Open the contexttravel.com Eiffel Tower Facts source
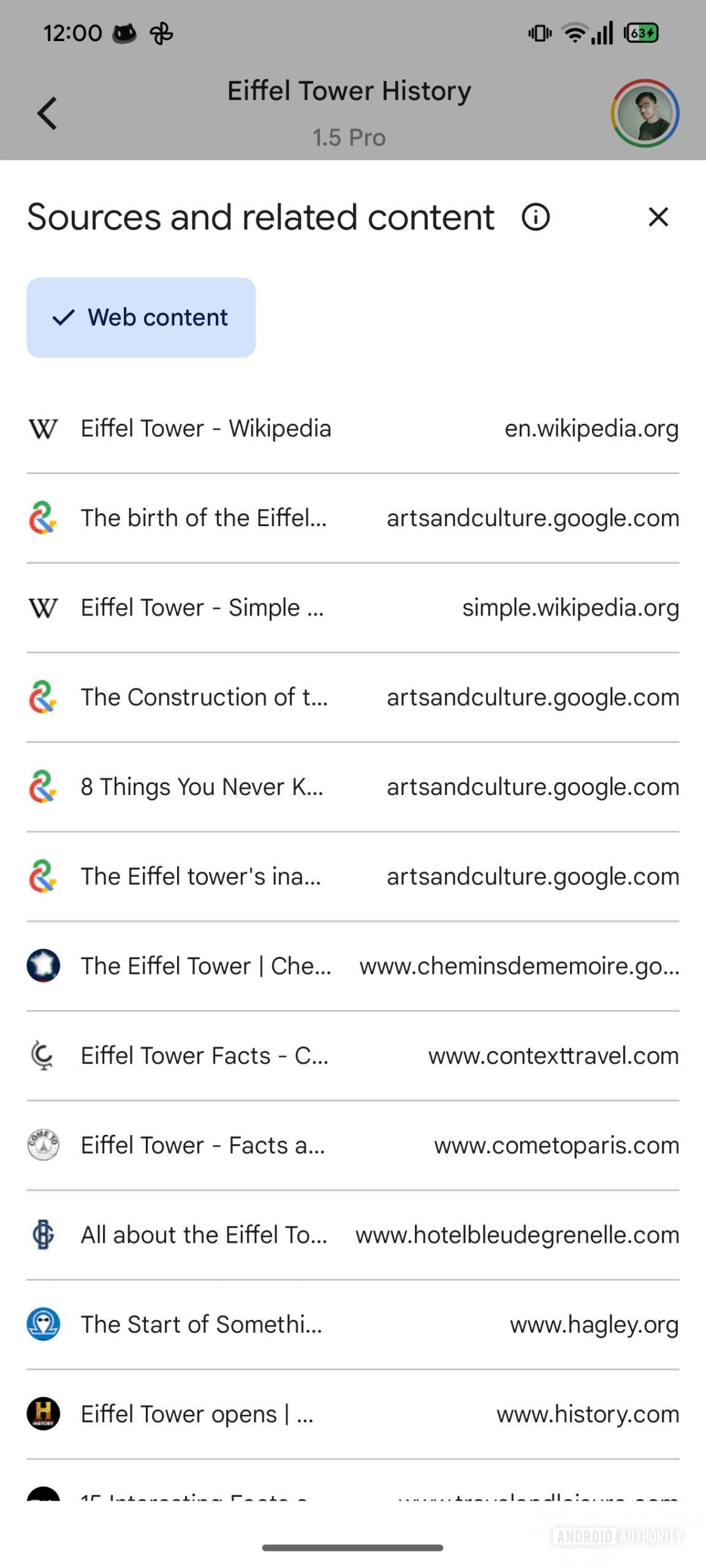706x1568 pixels. pos(352,1055)
